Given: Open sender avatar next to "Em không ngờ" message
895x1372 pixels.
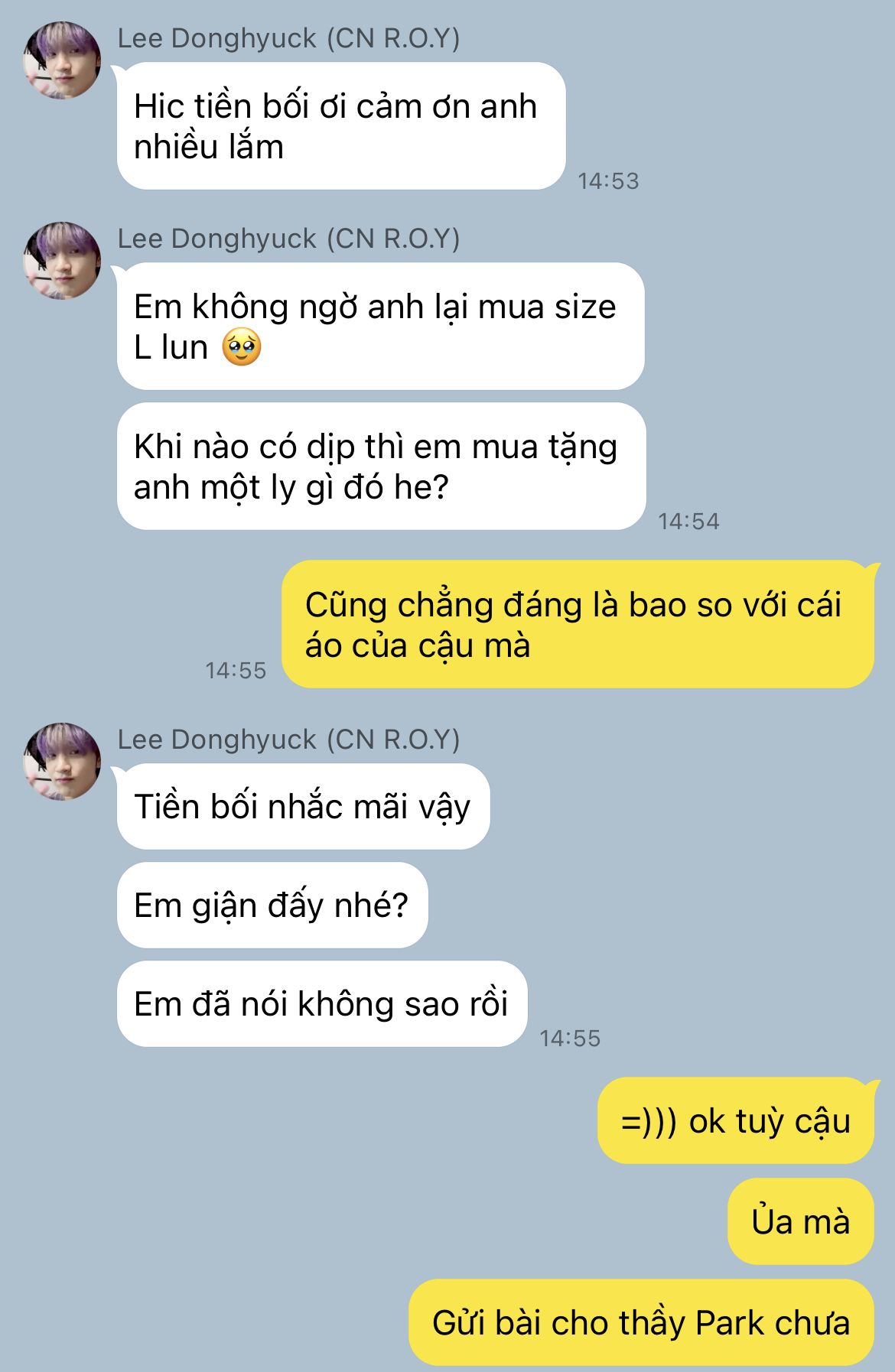Looking at the screenshot, I should [62, 261].
